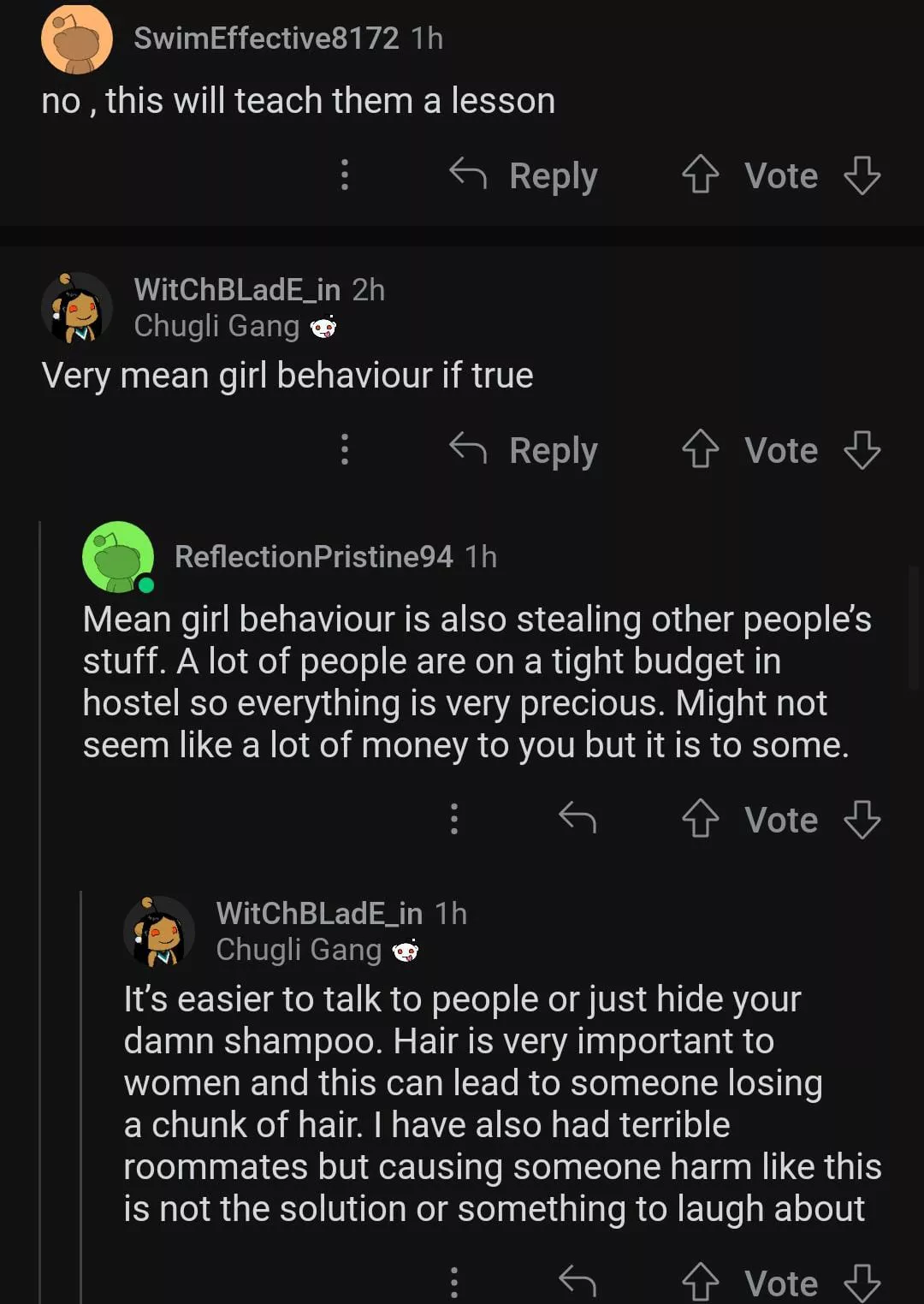Upvote ReflectionPristine94's comment
Image resolution: width=924 pixels, height=1304 pixels.
700,820
